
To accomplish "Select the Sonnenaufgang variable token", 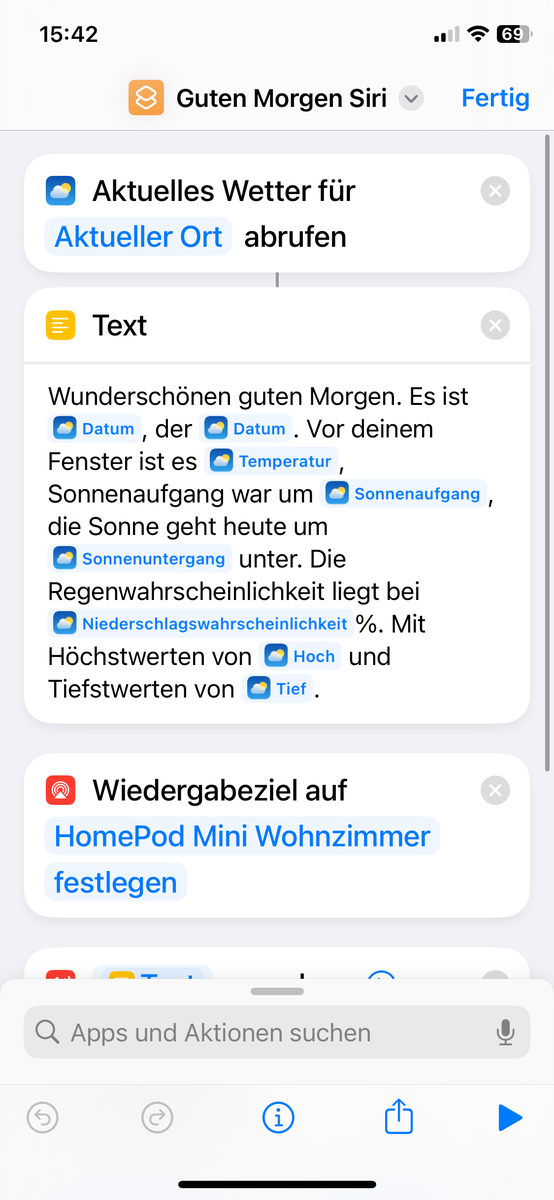I will [x=405, y=494].
